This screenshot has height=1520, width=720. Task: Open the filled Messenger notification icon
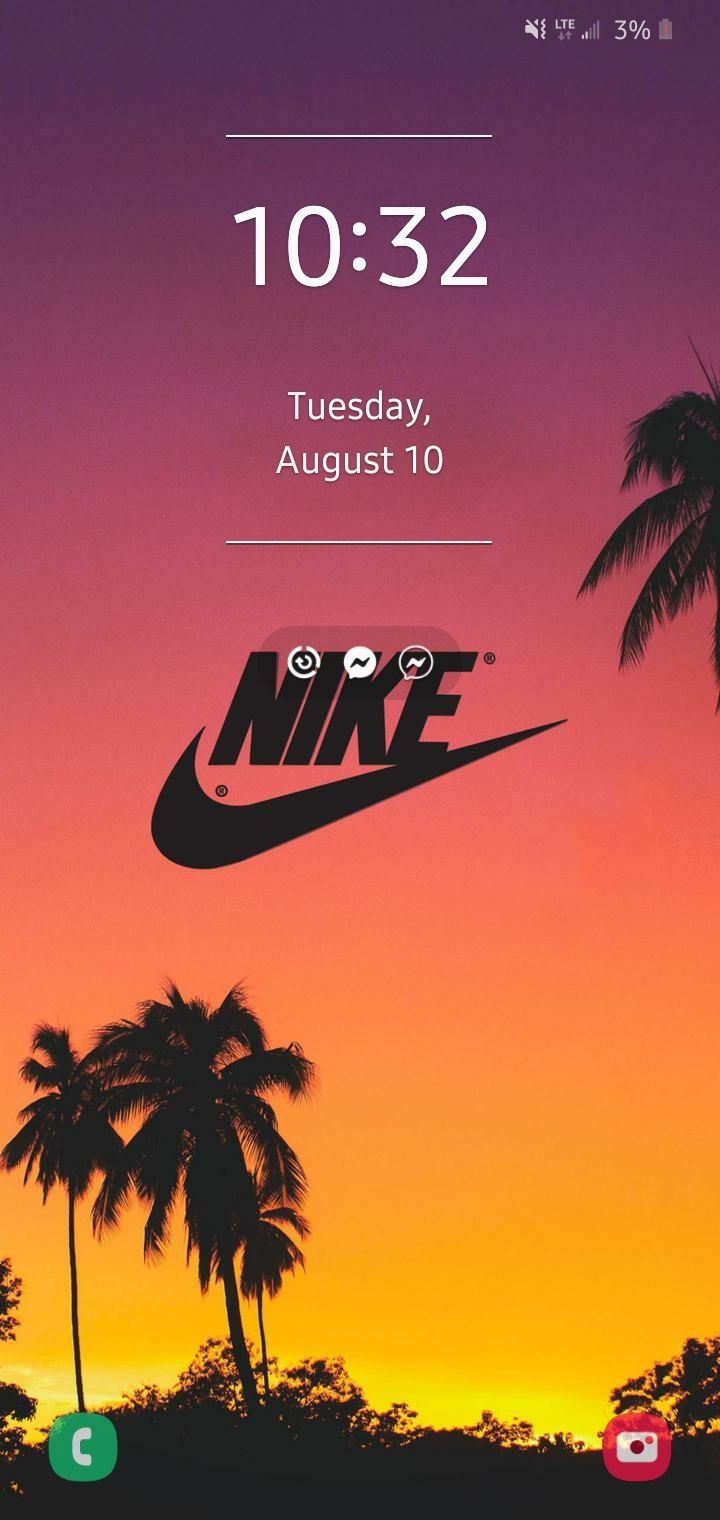coord(360,662)
